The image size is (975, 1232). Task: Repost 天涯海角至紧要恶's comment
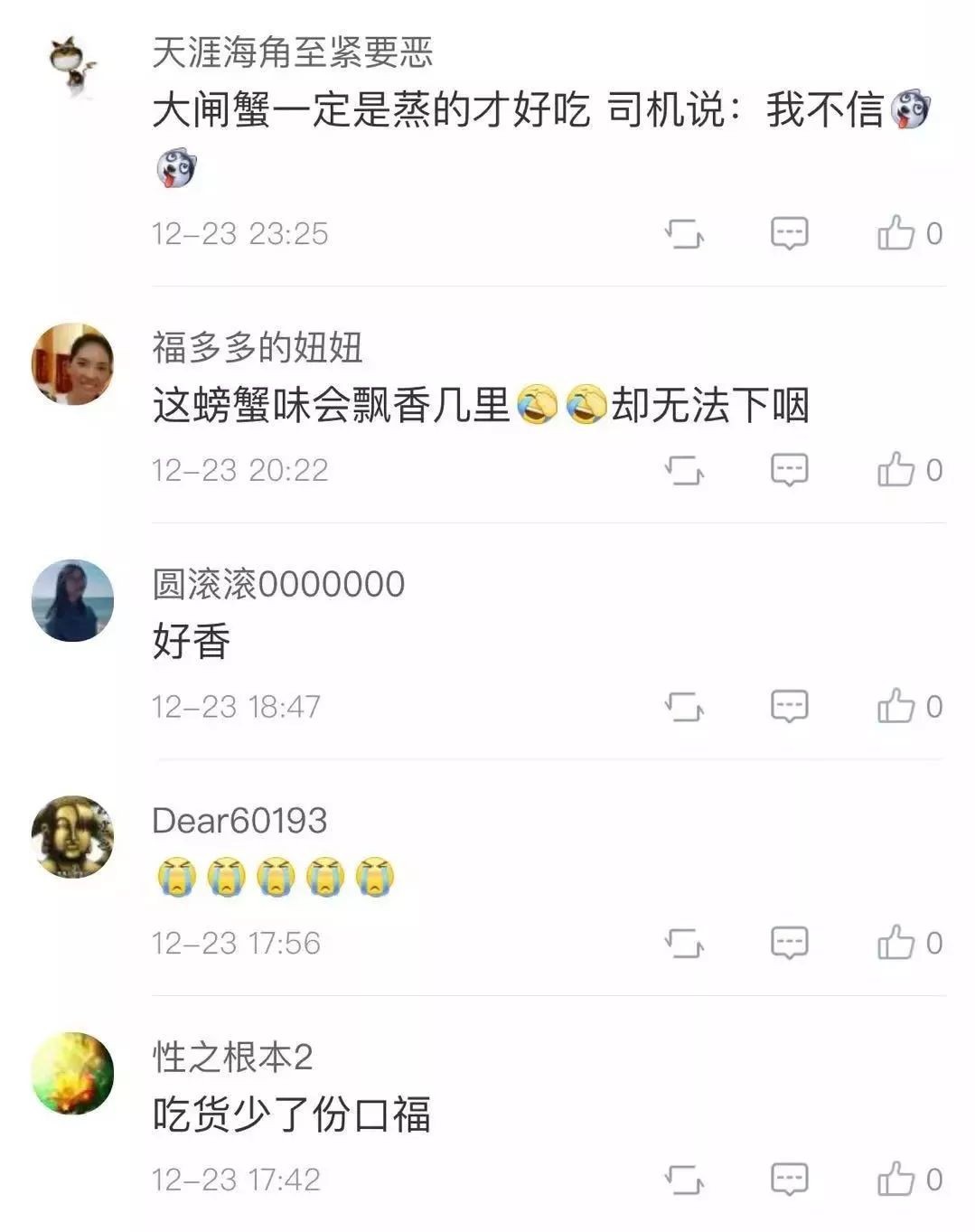[x=684, y=234]
